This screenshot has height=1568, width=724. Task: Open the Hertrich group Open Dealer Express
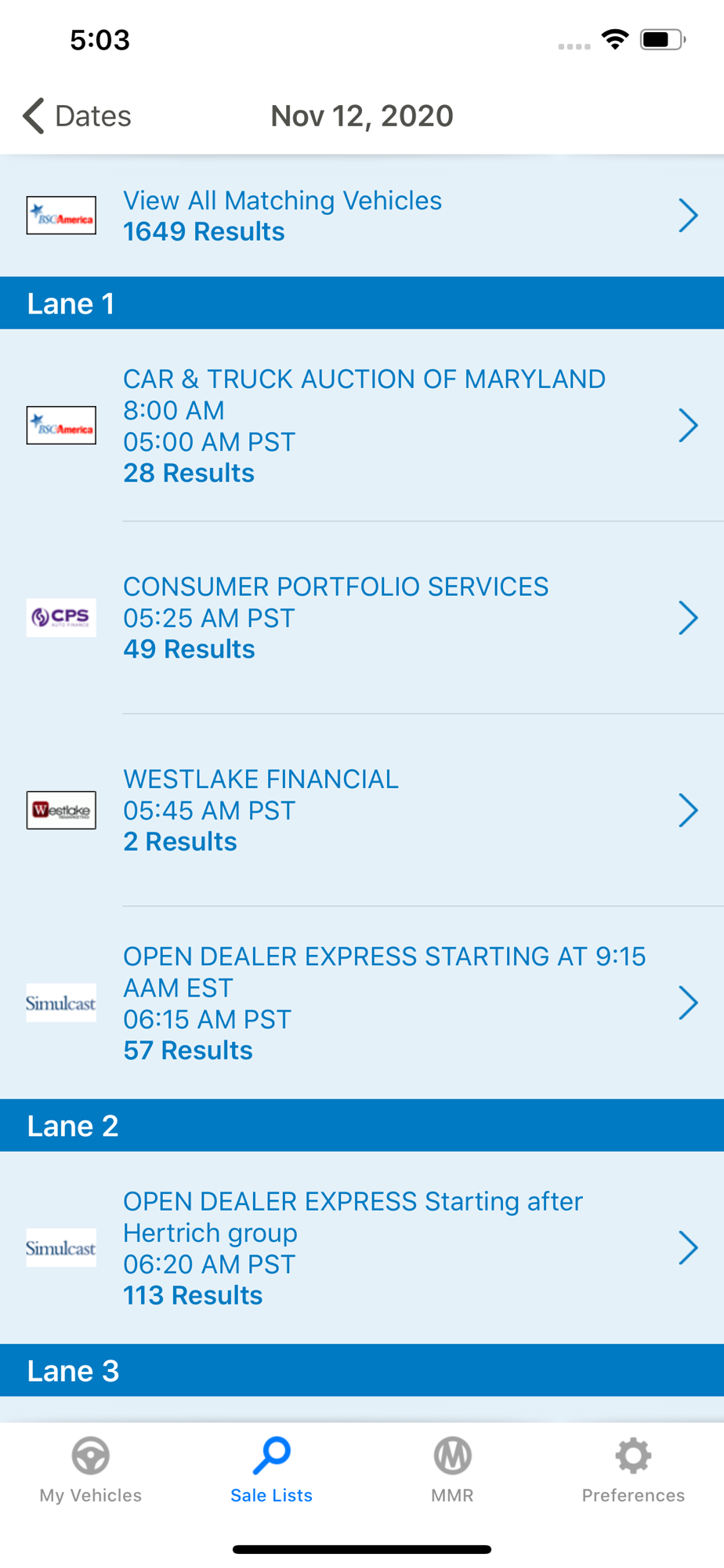point(362,1247)
